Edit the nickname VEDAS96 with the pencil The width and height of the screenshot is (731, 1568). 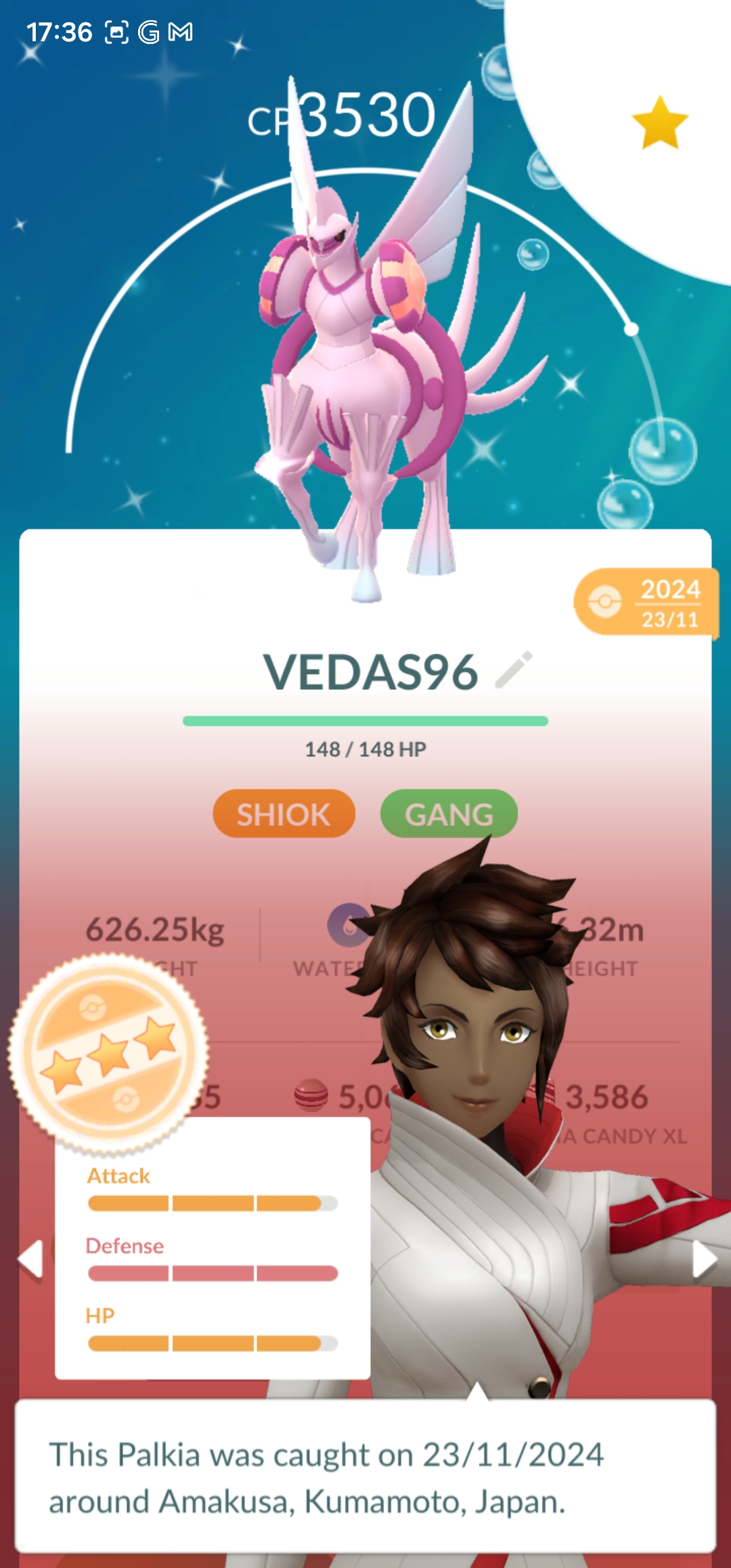point(514,670)
